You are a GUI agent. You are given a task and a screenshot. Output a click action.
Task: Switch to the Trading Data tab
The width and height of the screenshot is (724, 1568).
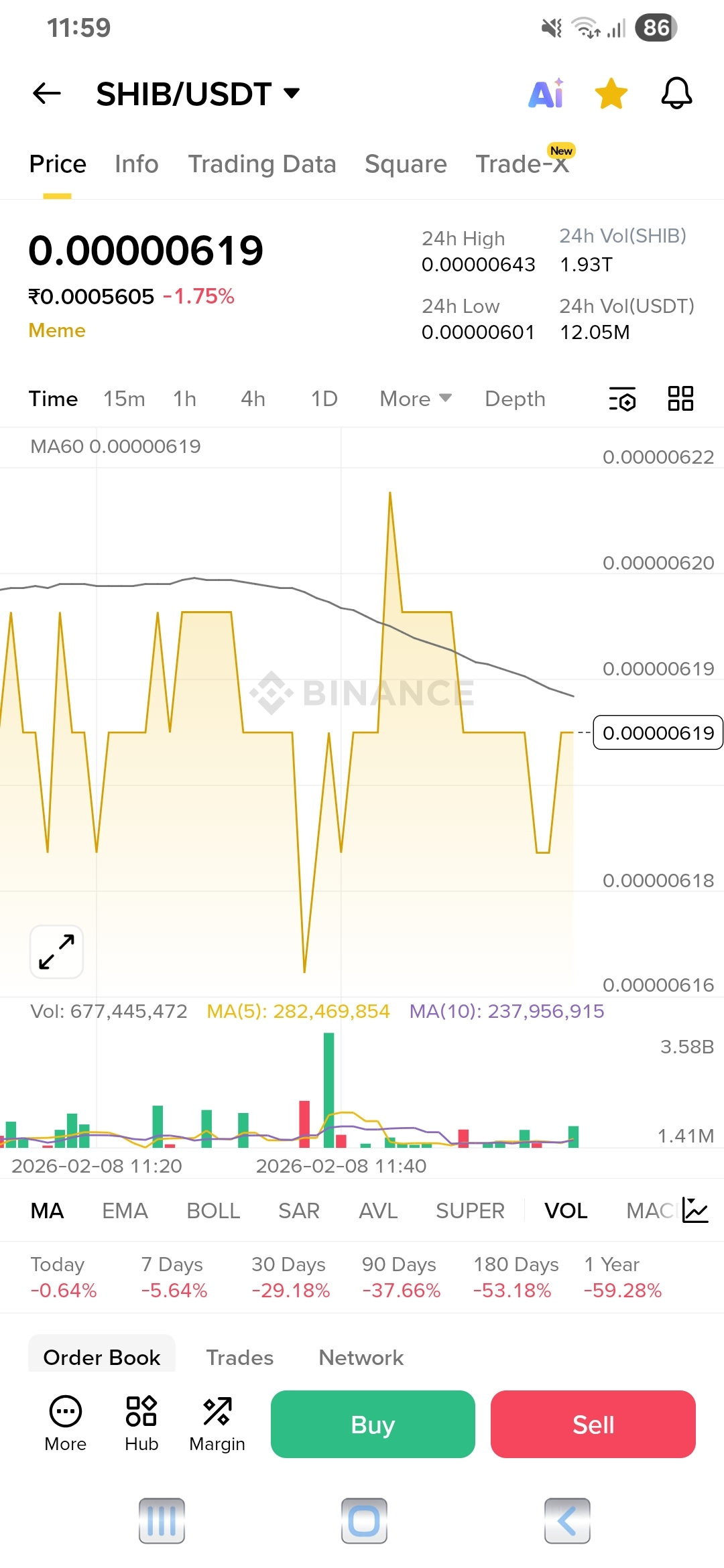pyautogui.click(x=262, y=164)
